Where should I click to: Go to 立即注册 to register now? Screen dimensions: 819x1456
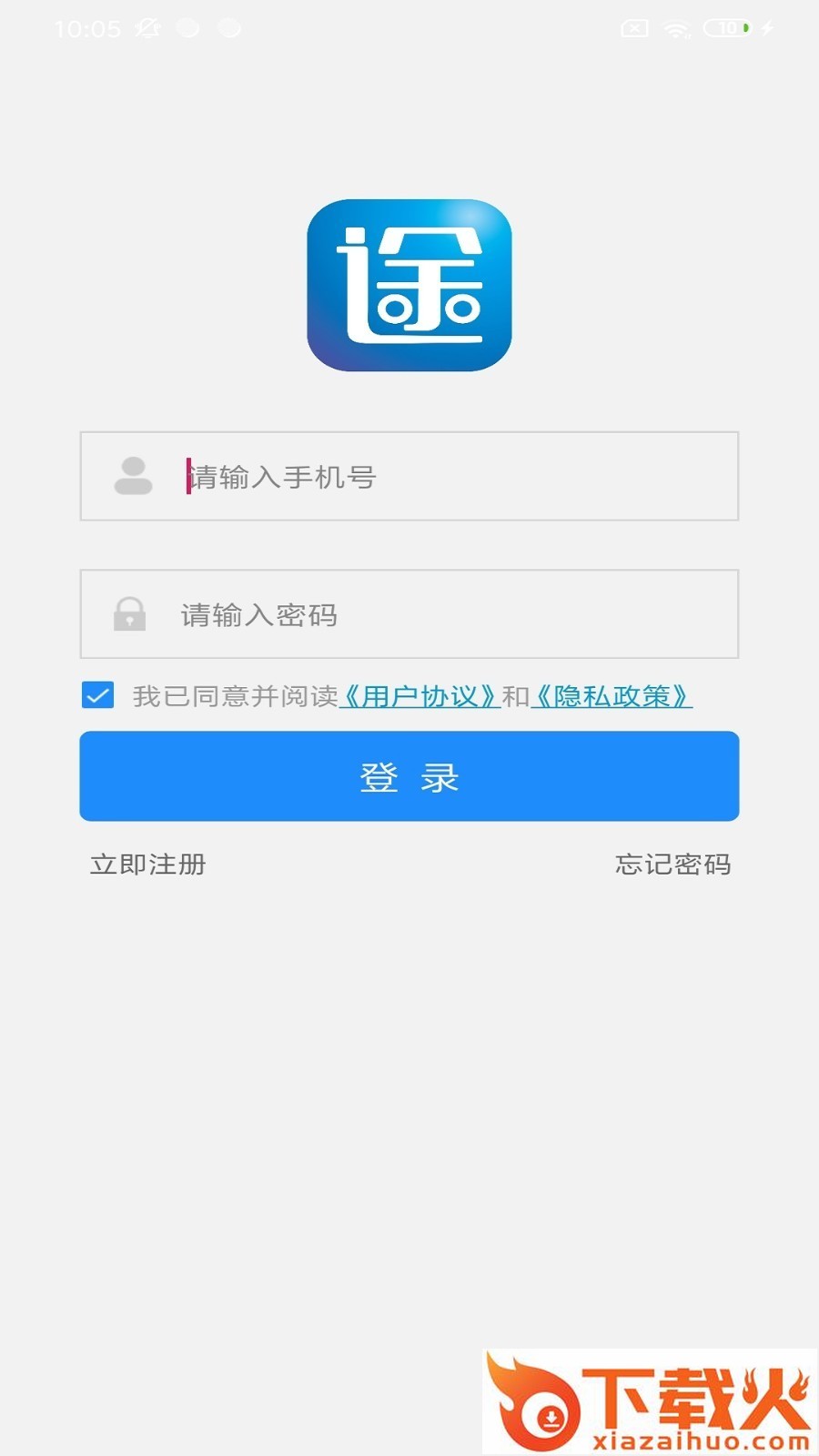[x=148, y=864]
